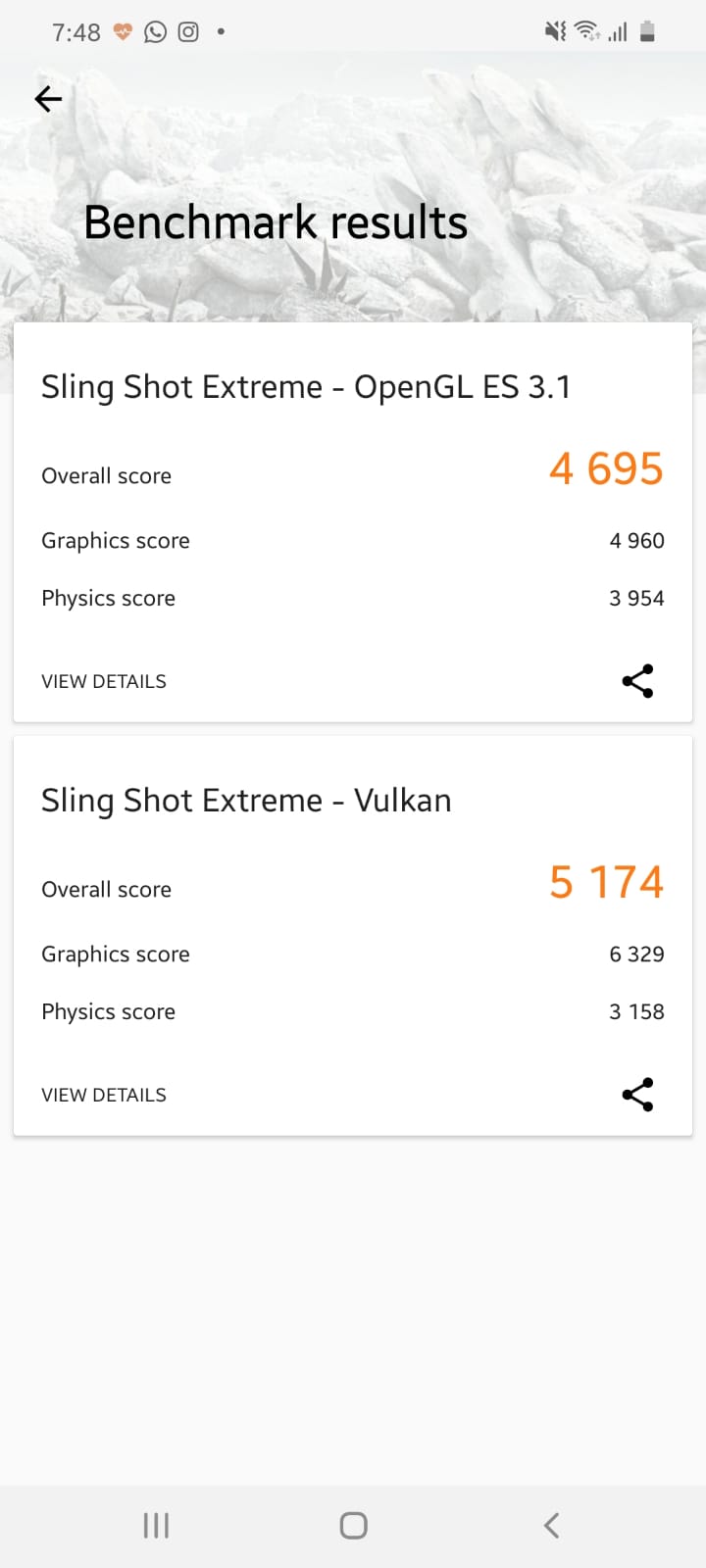This screenshot has width=706, height=1568.
Task: View details of the Vulkan result
Action: pos(104,1095)
